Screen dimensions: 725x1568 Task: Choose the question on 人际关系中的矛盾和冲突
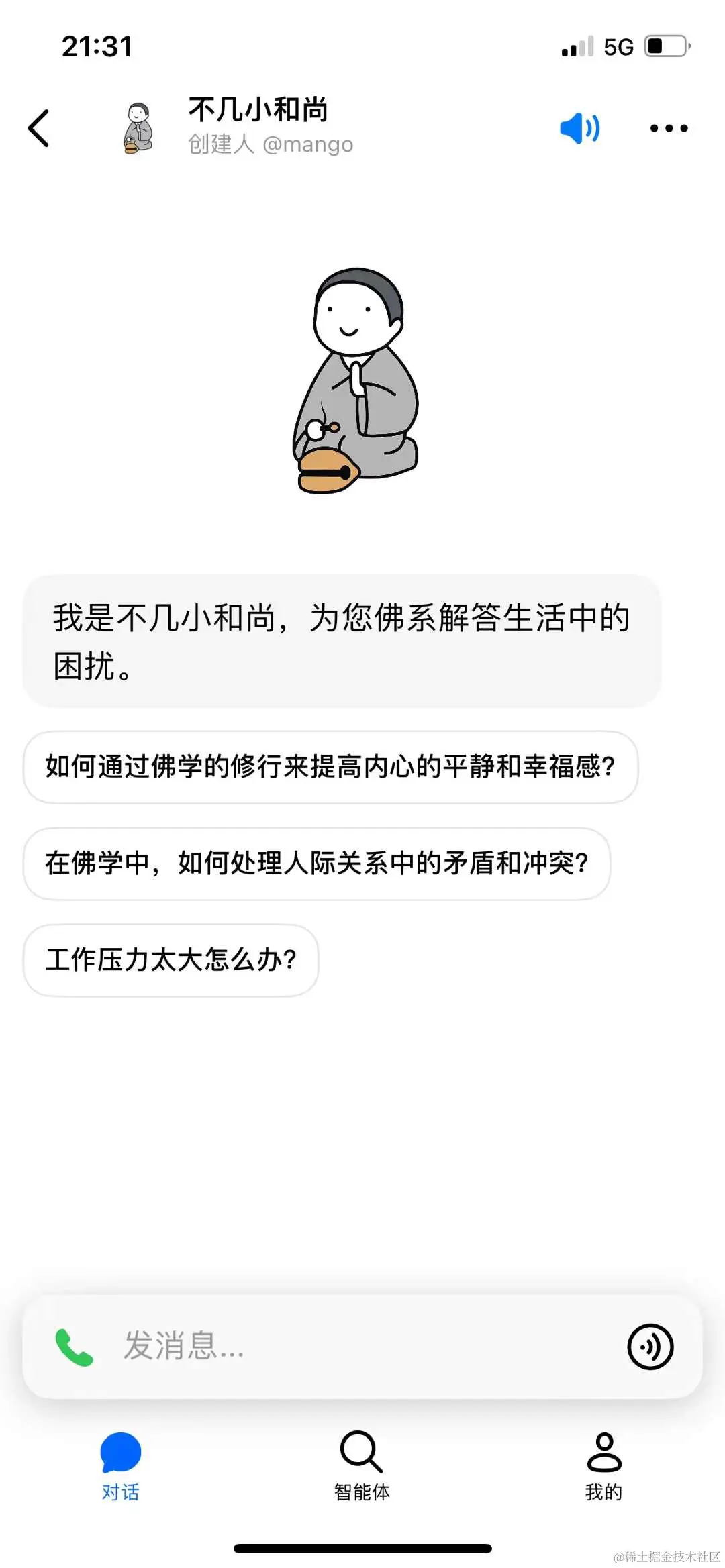coord(317,864)
